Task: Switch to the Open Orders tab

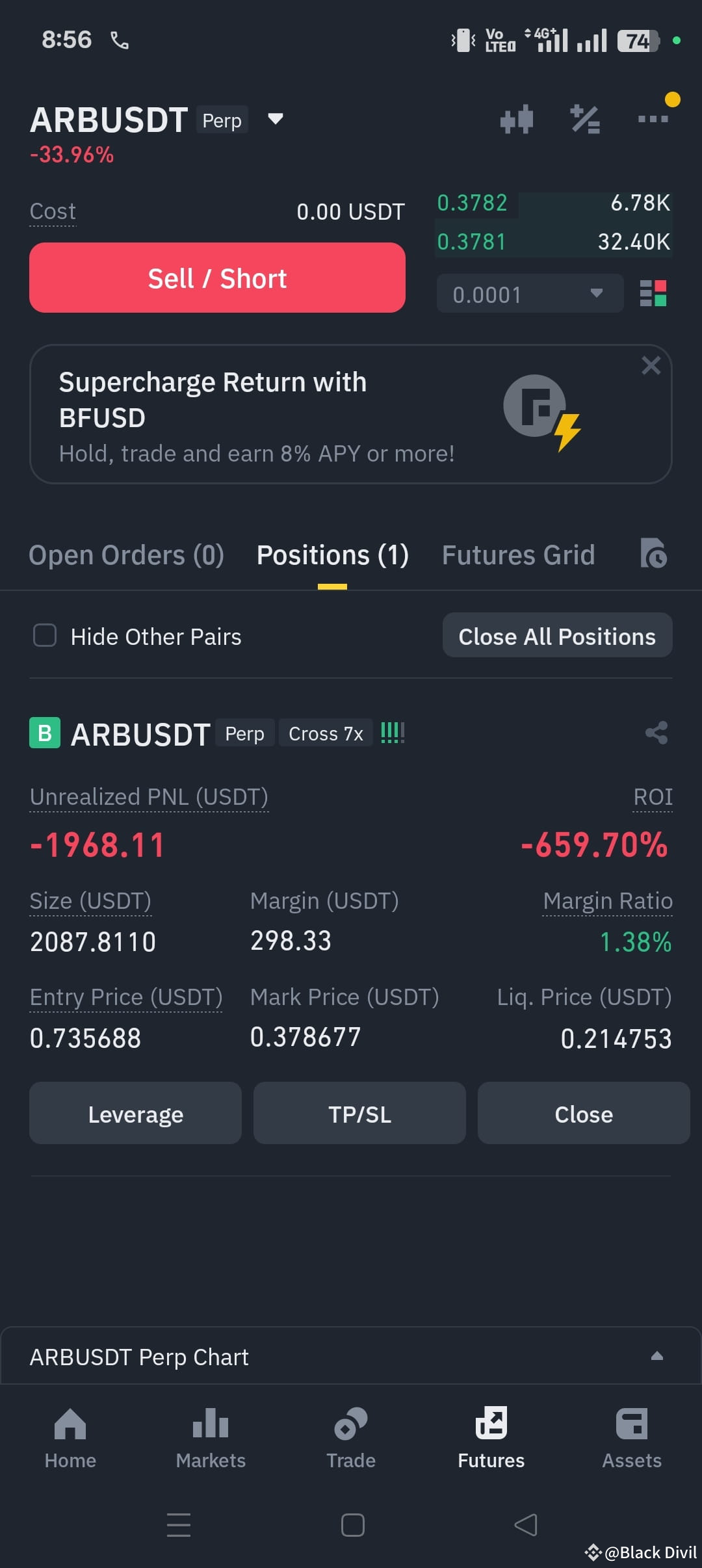Action: [127, 555]
